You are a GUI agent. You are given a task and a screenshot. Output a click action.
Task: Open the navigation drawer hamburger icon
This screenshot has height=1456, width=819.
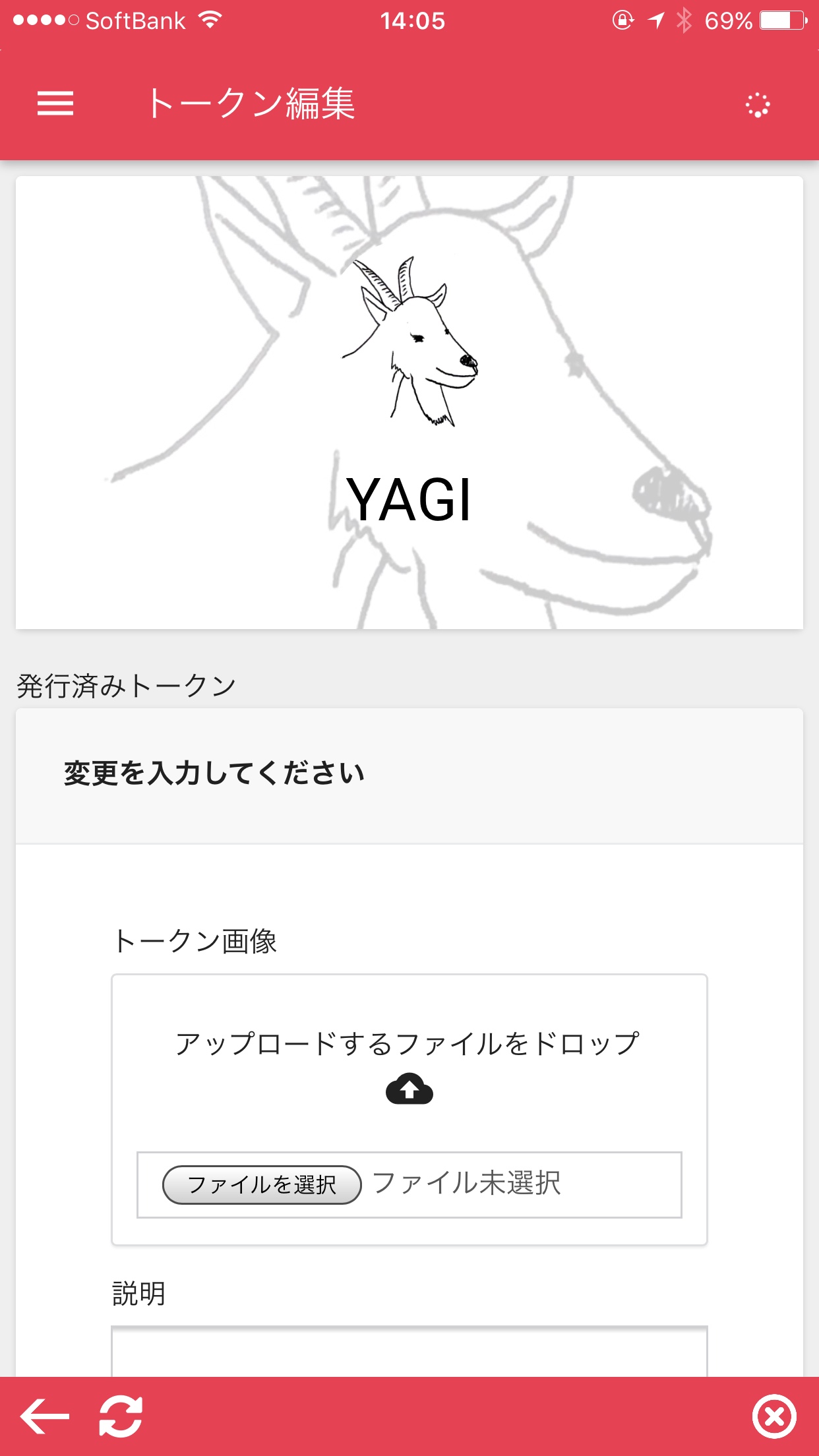click(55, 104)
